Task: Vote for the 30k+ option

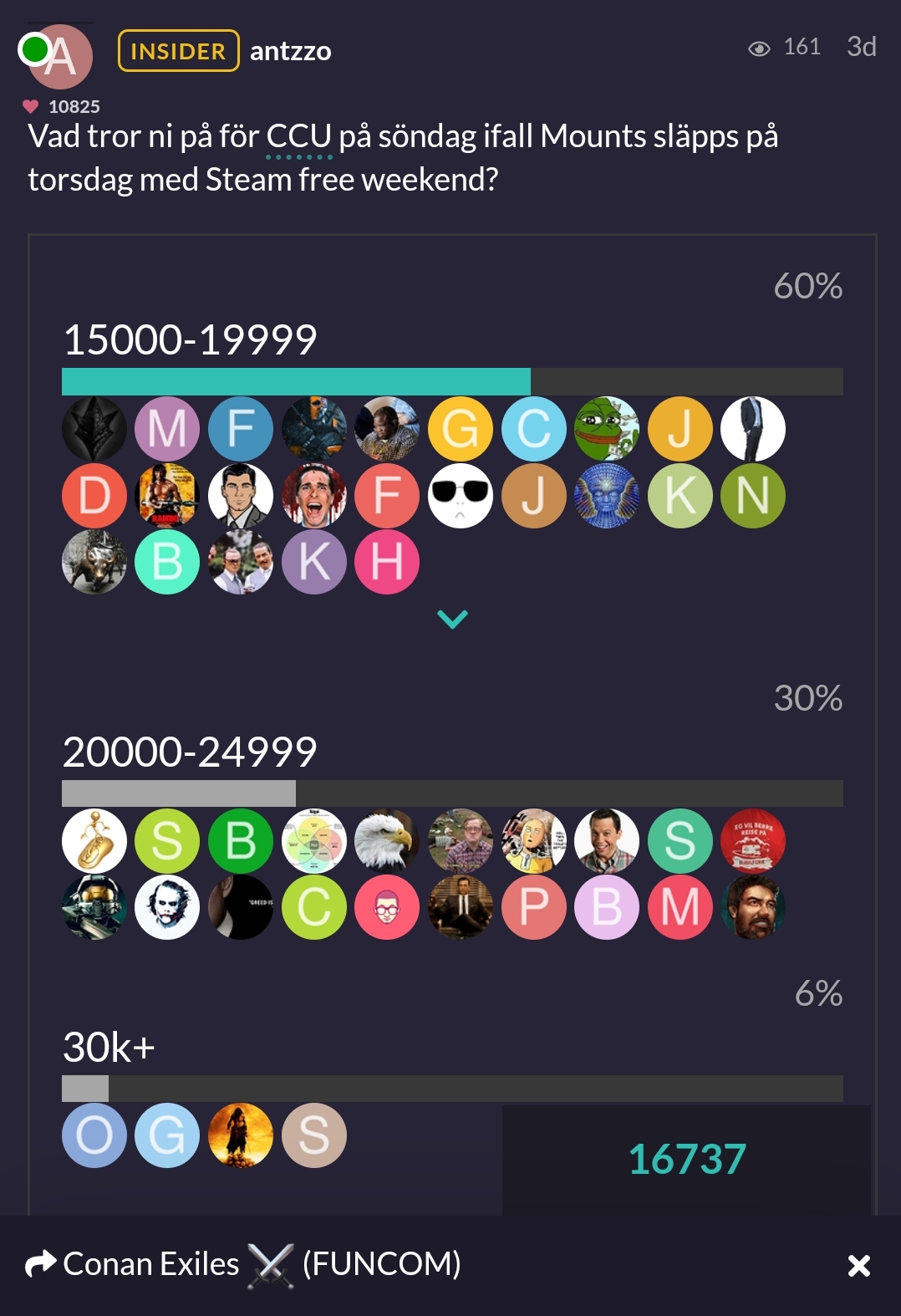Action: click(x=109, y=1048)
